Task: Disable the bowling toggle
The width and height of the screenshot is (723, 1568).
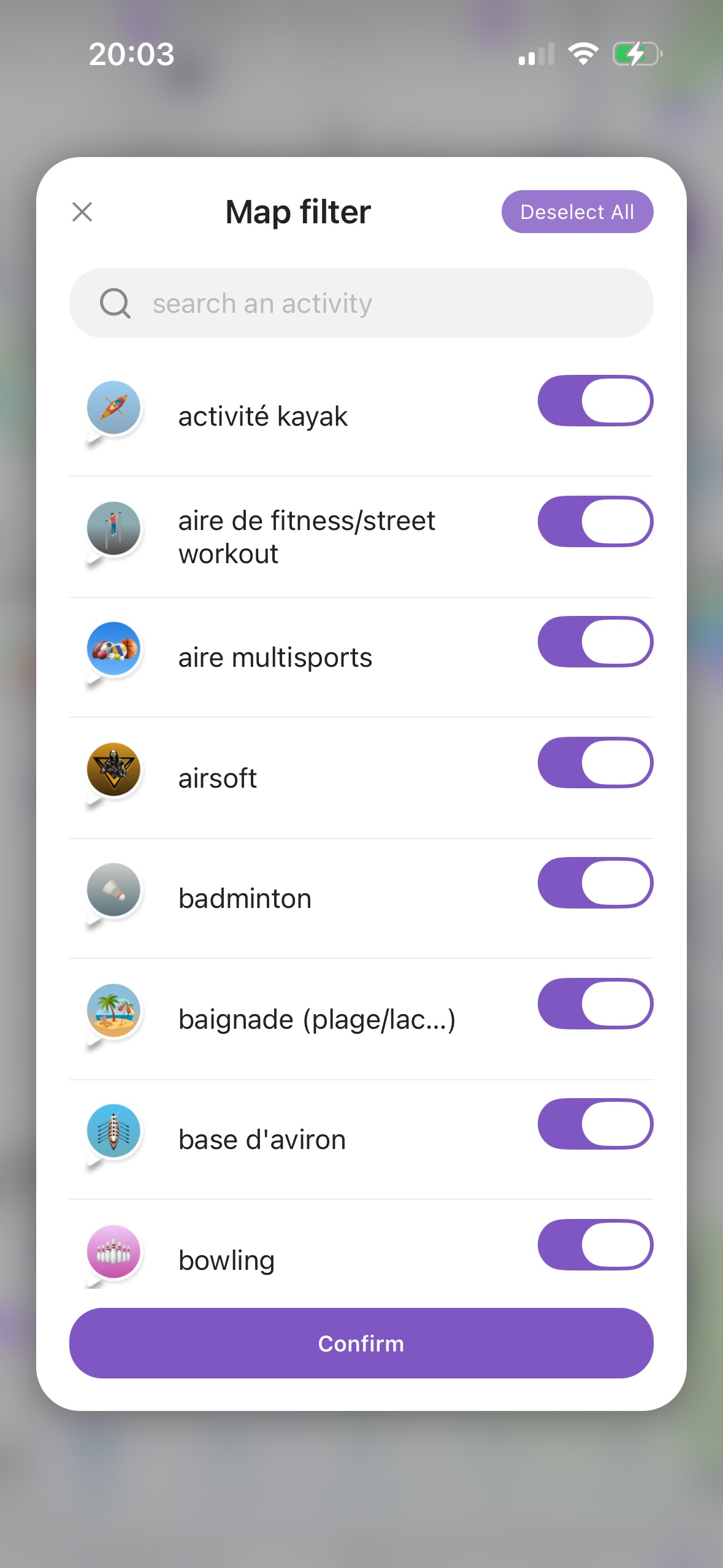Action: [x=594, y=1244]
